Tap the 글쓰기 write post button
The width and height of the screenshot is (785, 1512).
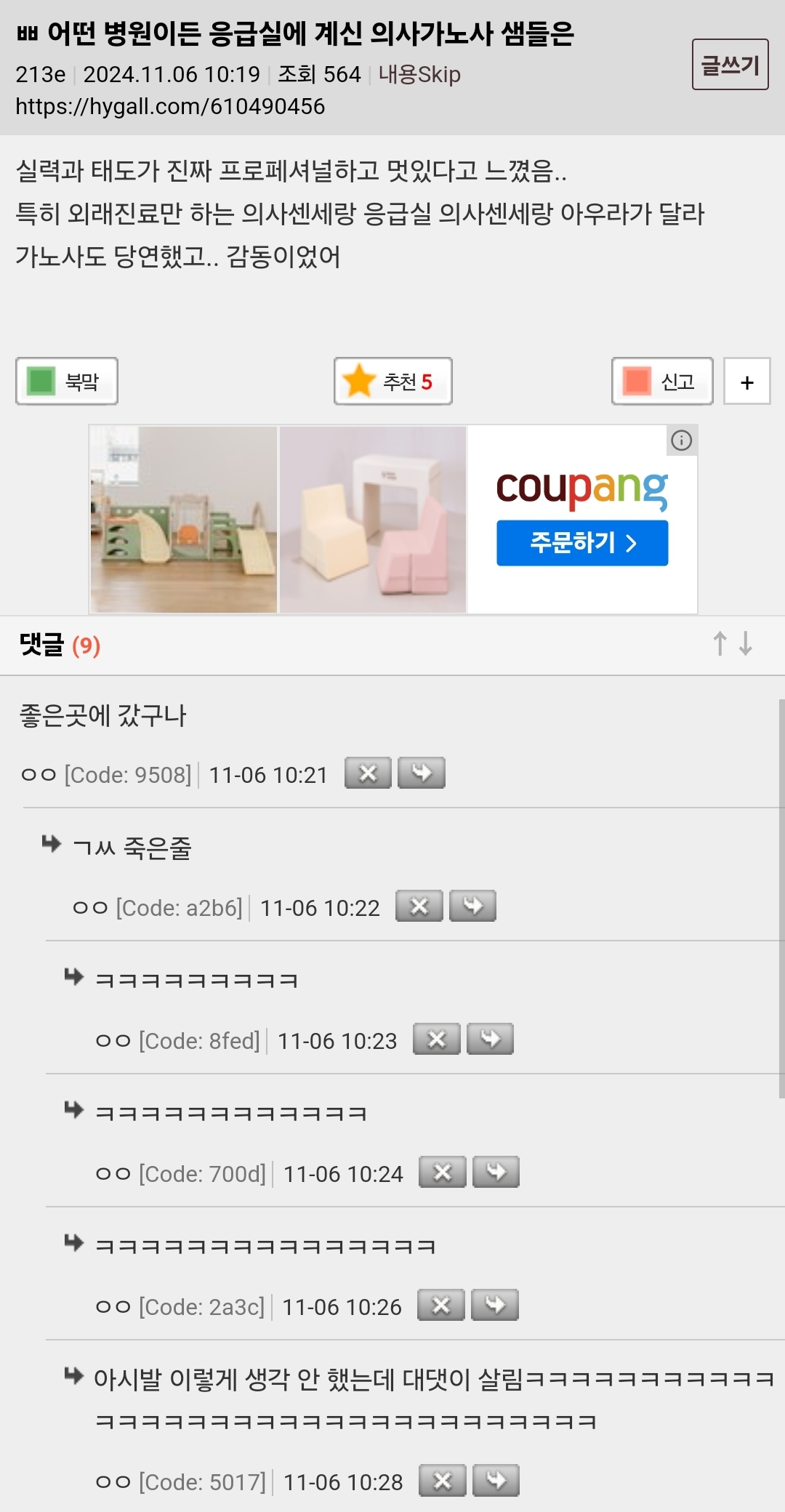[730, 65]
